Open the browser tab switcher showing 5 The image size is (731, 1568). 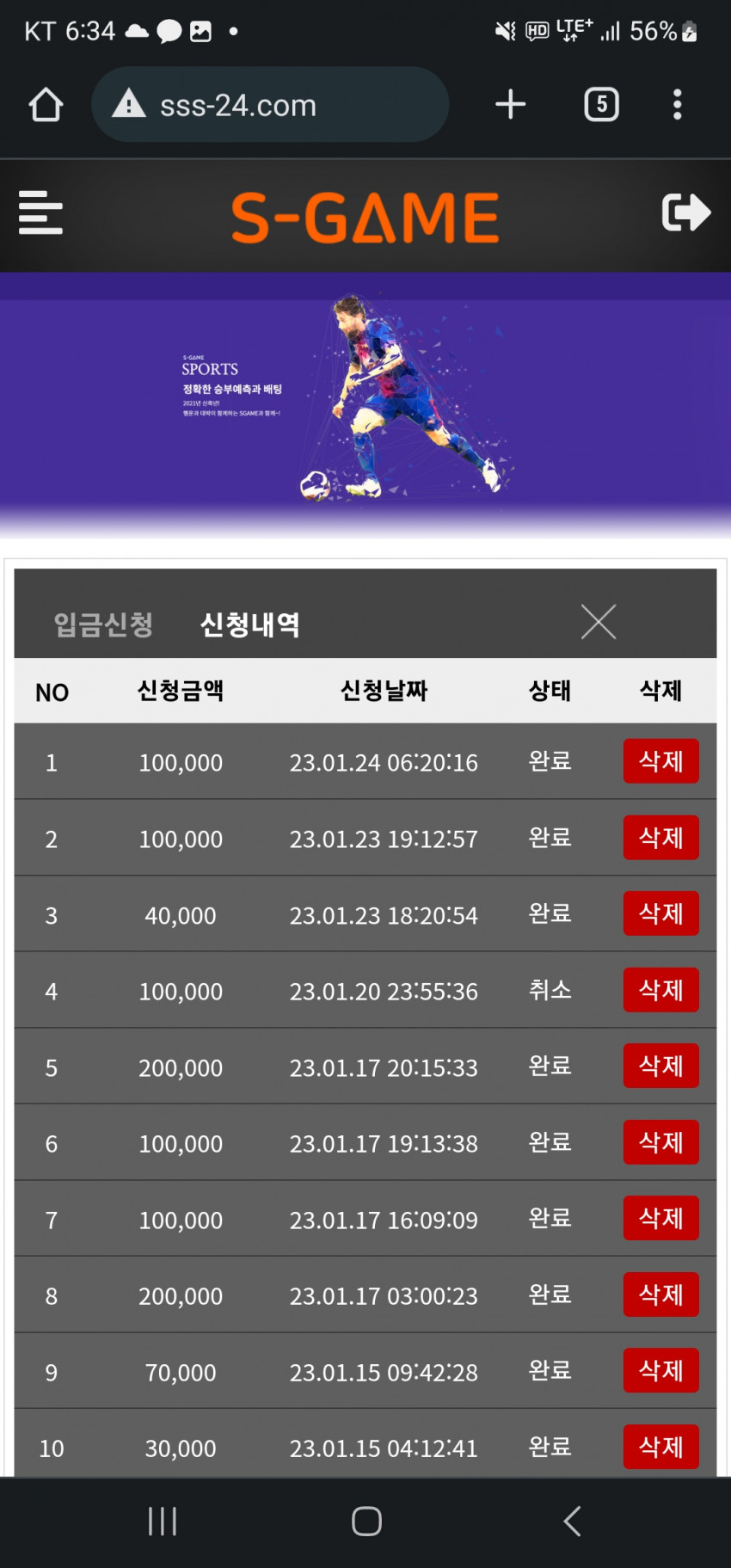[x=601, y=105]
